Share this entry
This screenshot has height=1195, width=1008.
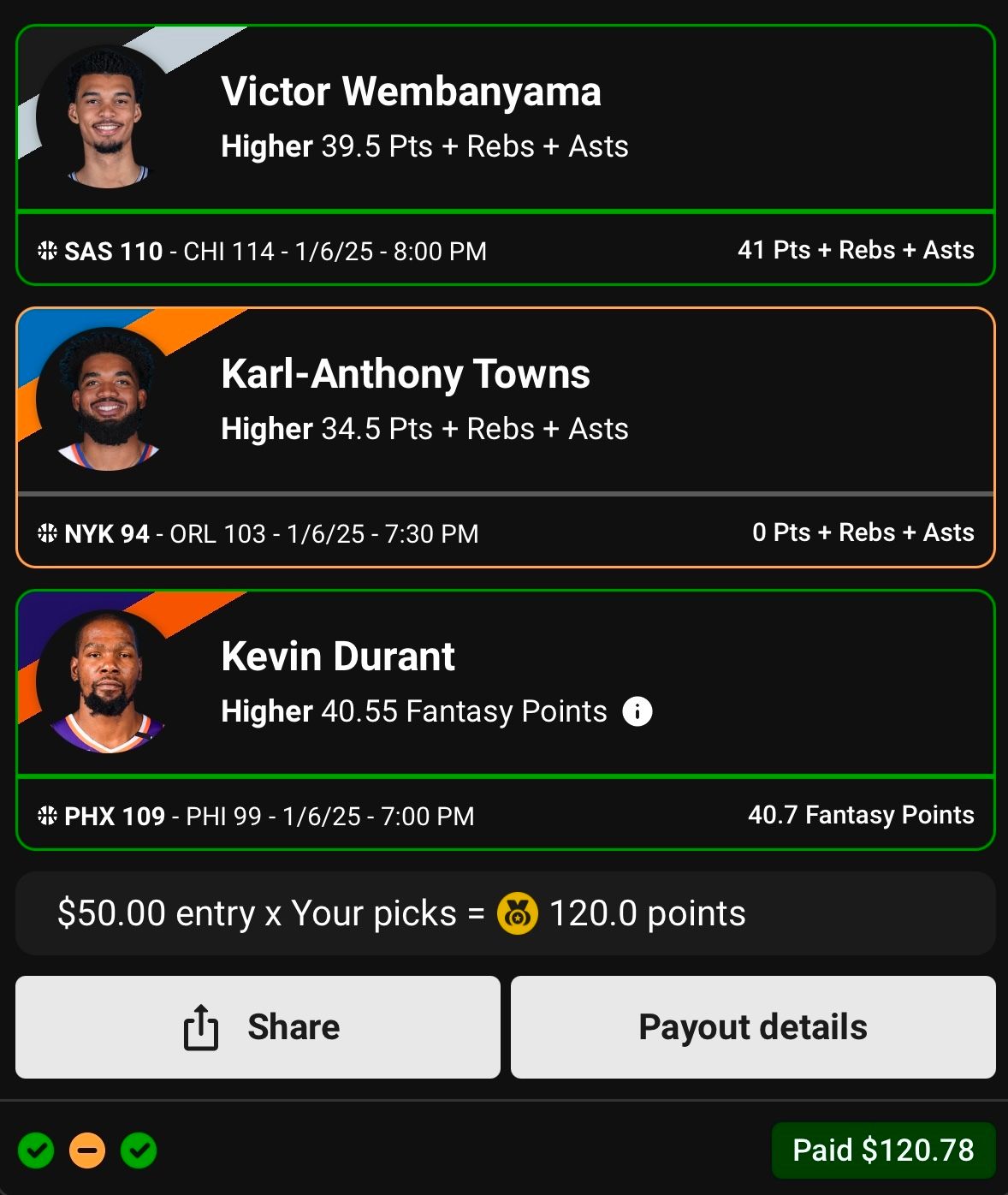click(258, 1026)
